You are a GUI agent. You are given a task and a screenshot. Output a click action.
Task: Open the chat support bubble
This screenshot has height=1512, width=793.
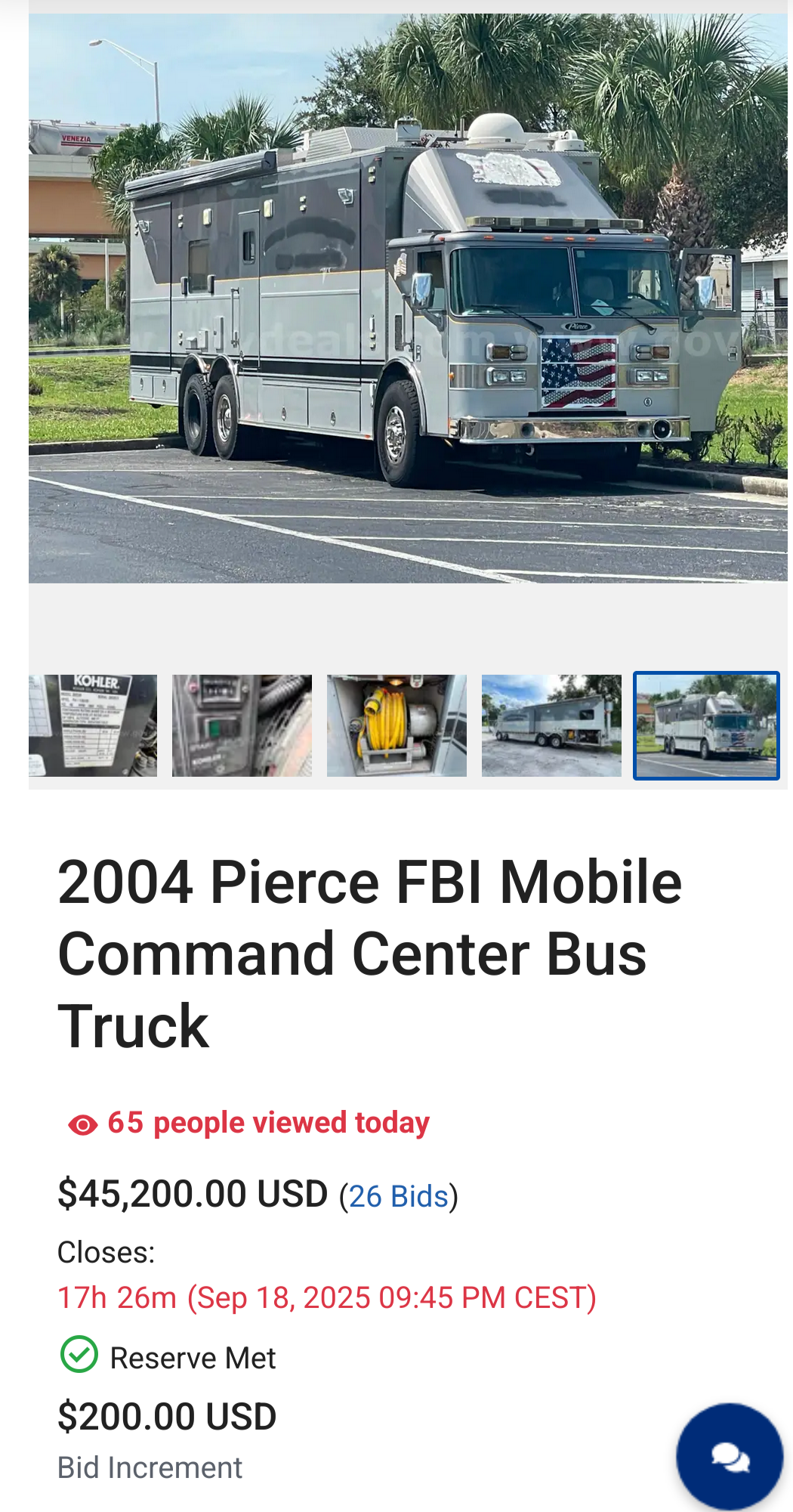(x=730, y=1456)
